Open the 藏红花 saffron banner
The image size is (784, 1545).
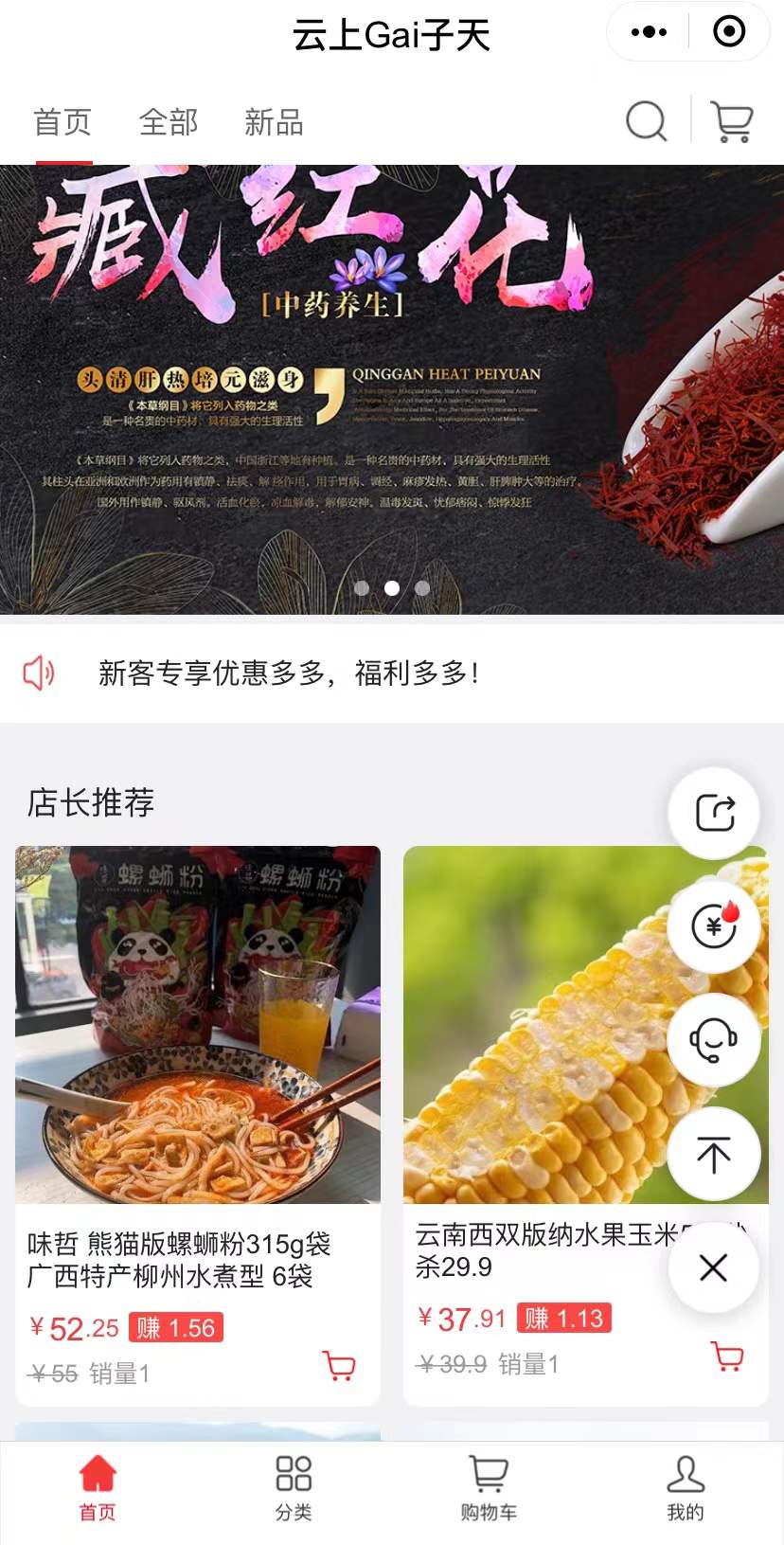pyautogui.click(x=392, y=388)
